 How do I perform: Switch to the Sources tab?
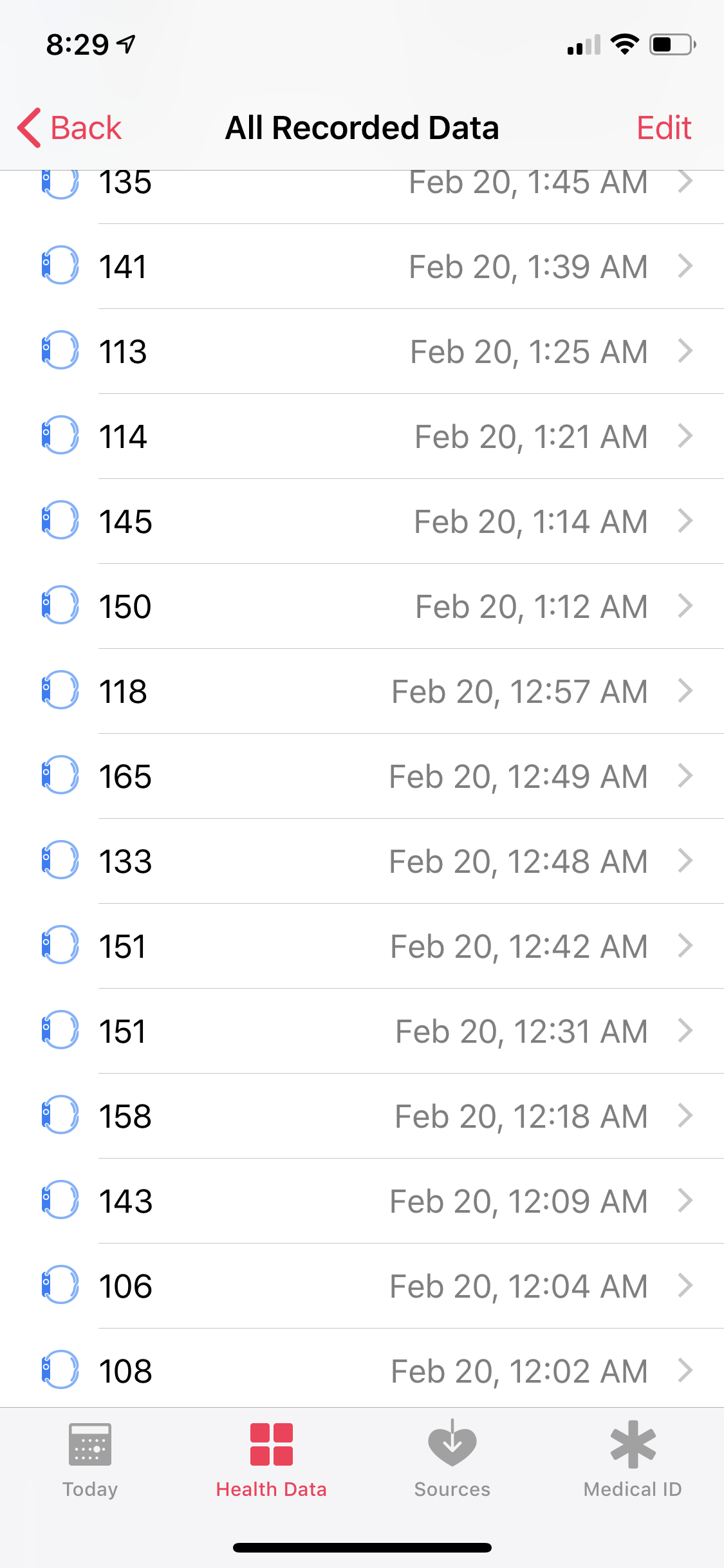pyautogui.click(x=452, y=1460)
